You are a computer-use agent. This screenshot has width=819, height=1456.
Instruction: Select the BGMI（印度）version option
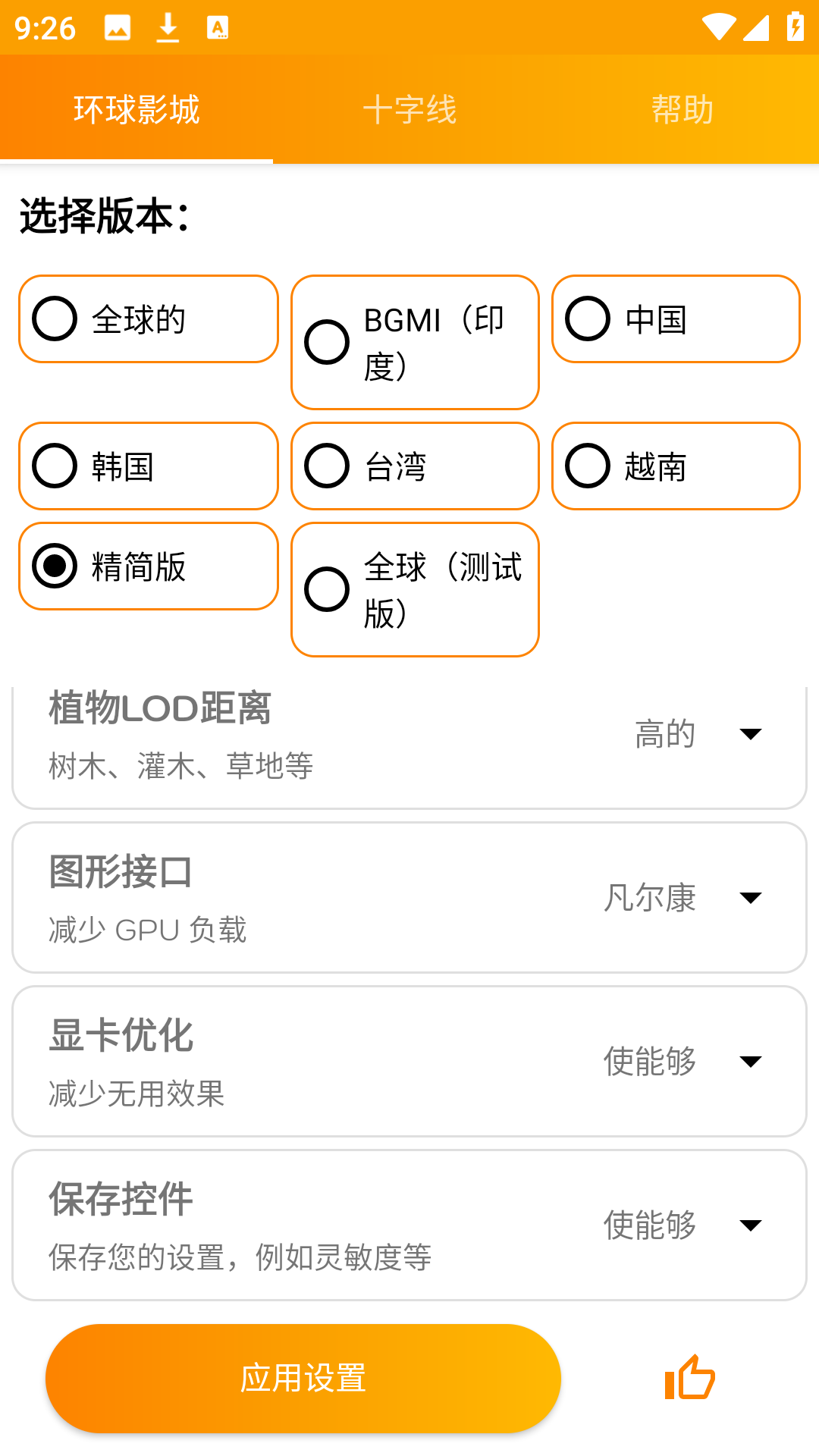[x=414, y=343]
